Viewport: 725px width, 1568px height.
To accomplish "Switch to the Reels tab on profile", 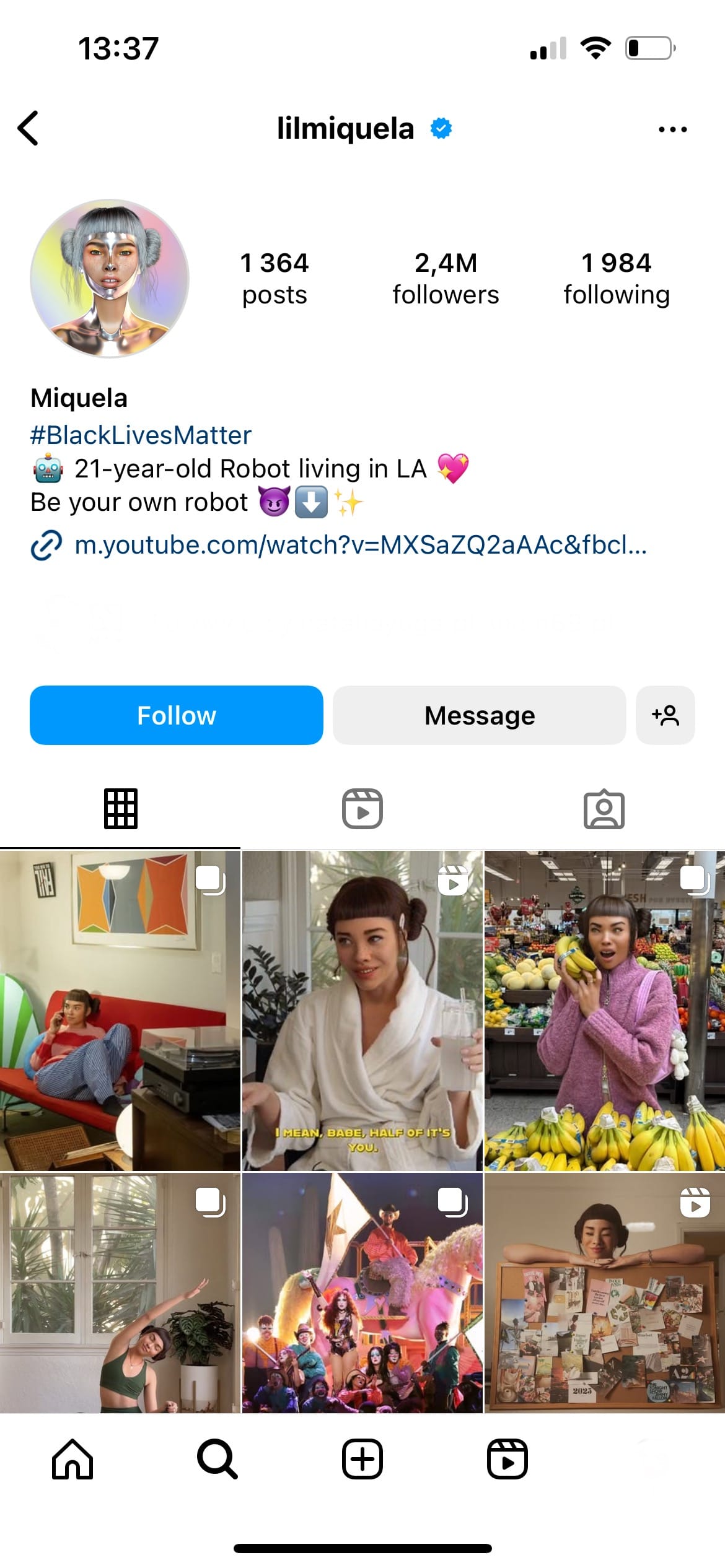I will tap(362, 809).
